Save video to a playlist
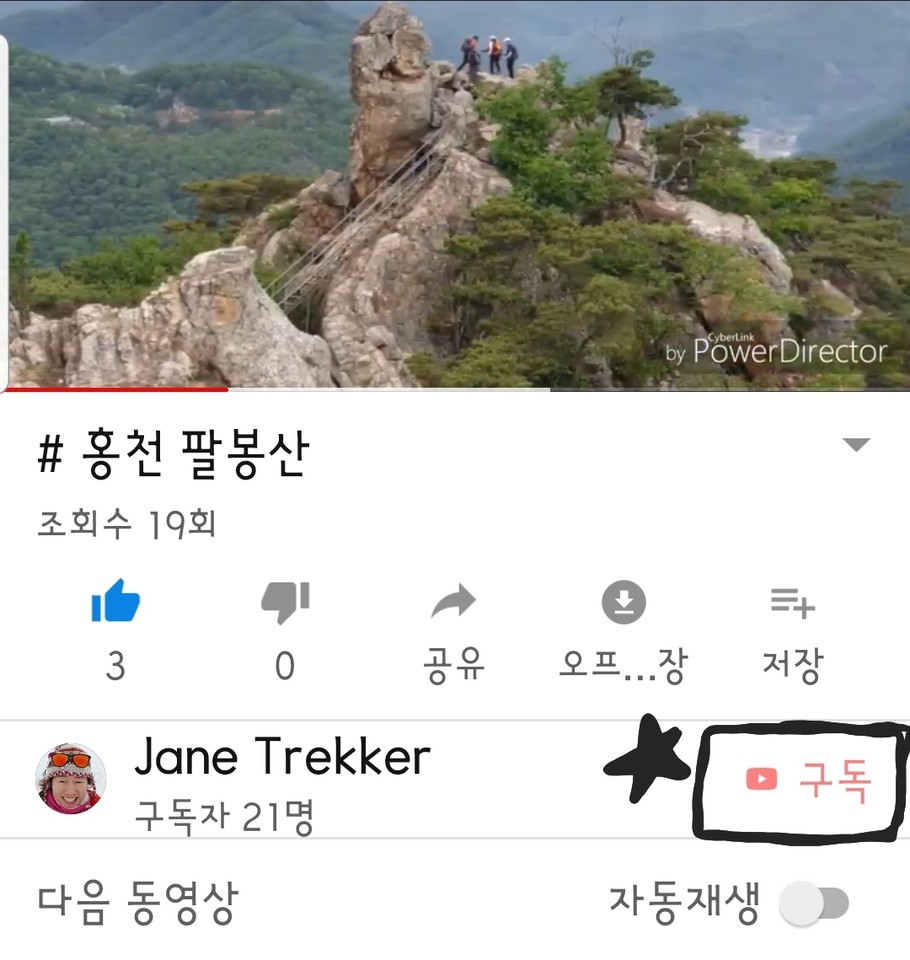Screen dimensions: 910x960 click(x=792, y=603)
